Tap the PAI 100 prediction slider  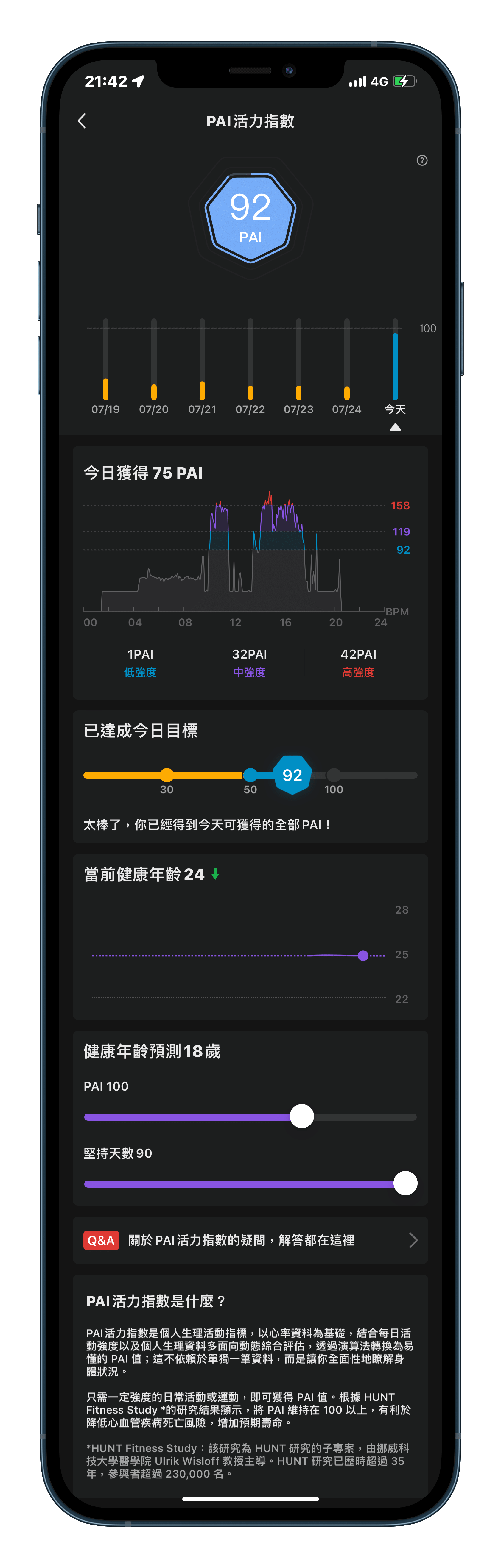(x=302, y=1116)
